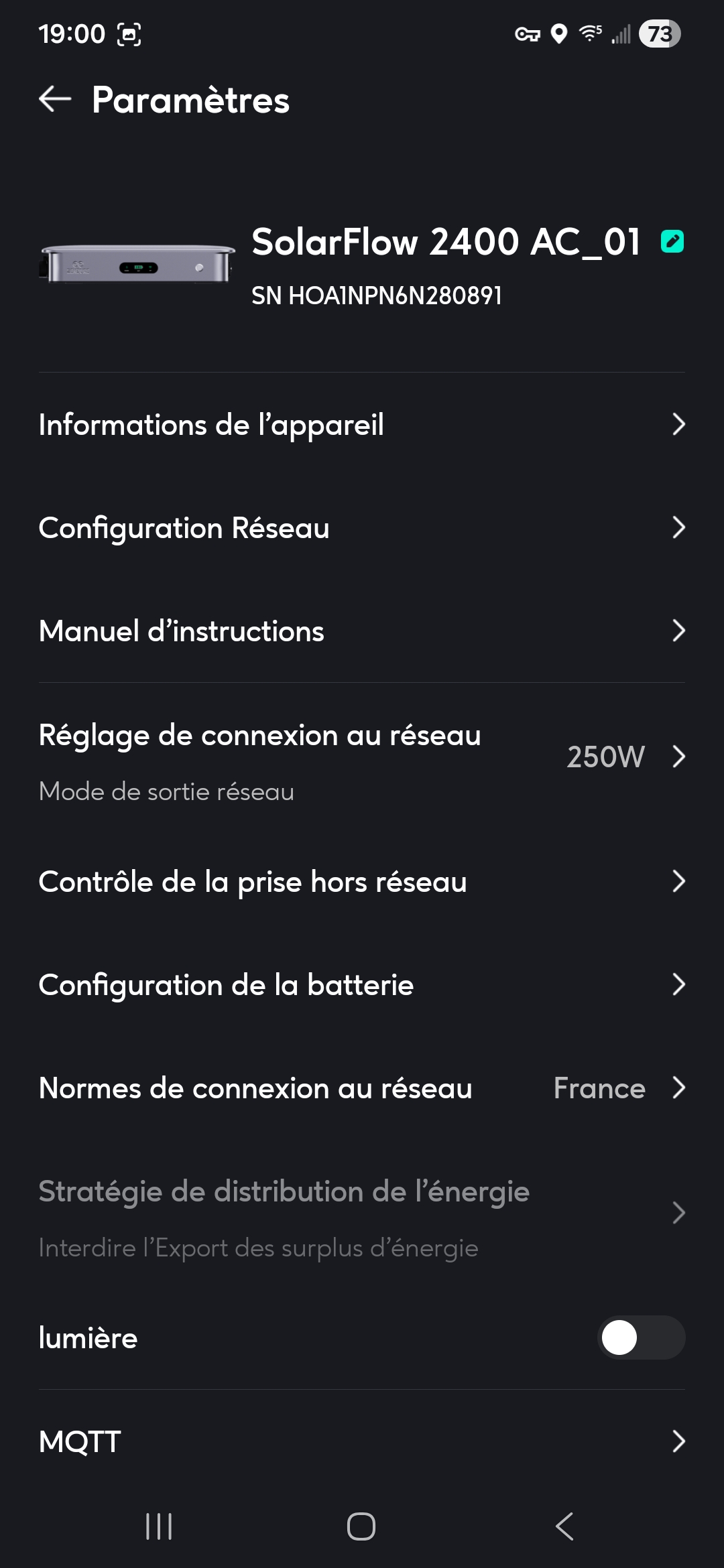The height and width of the screenshot is (1568, 724).
Task: Open Configuration Réseau settings
Action: 362,528
